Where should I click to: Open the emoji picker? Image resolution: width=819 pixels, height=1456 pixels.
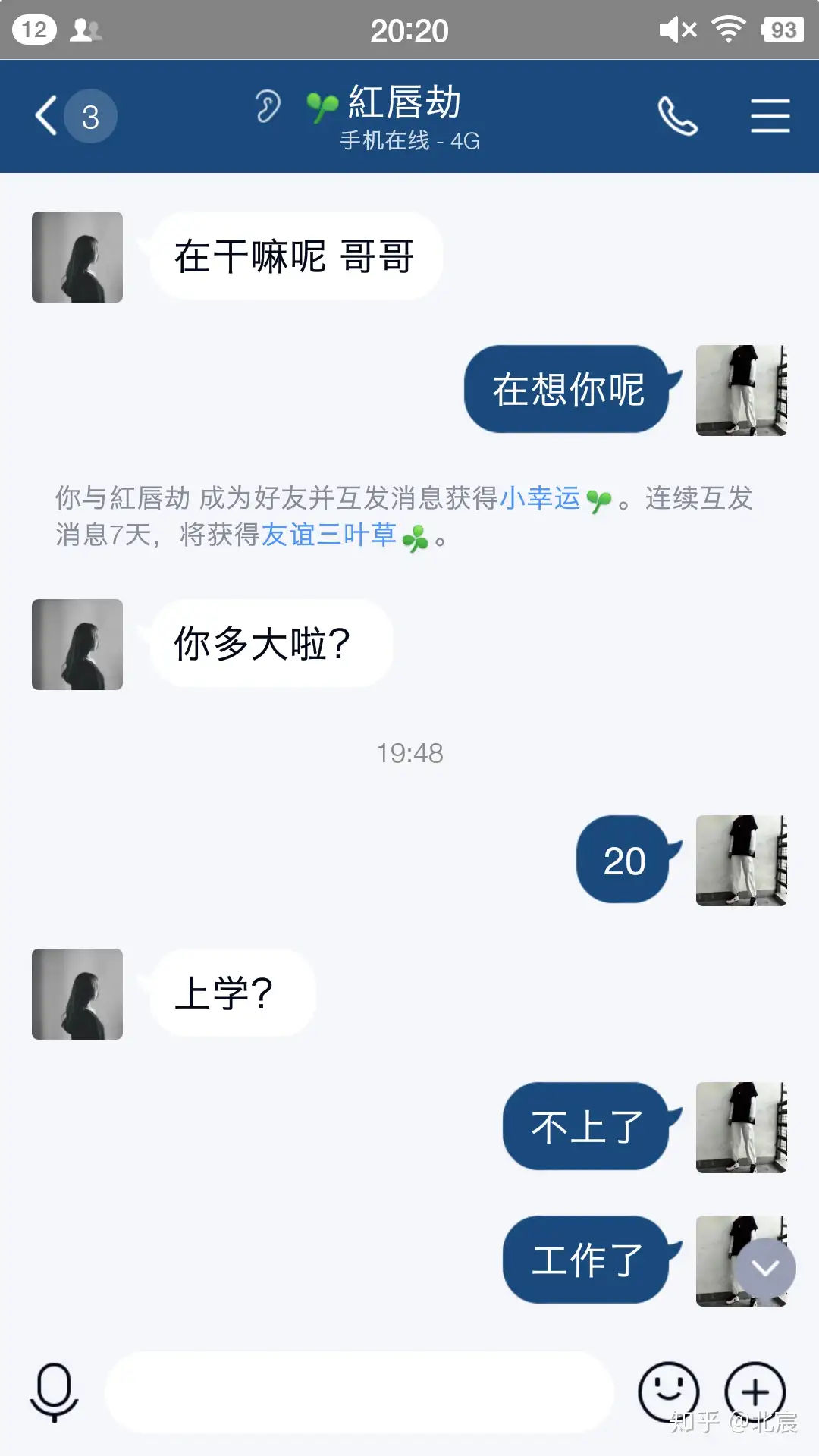(668, 1391)
